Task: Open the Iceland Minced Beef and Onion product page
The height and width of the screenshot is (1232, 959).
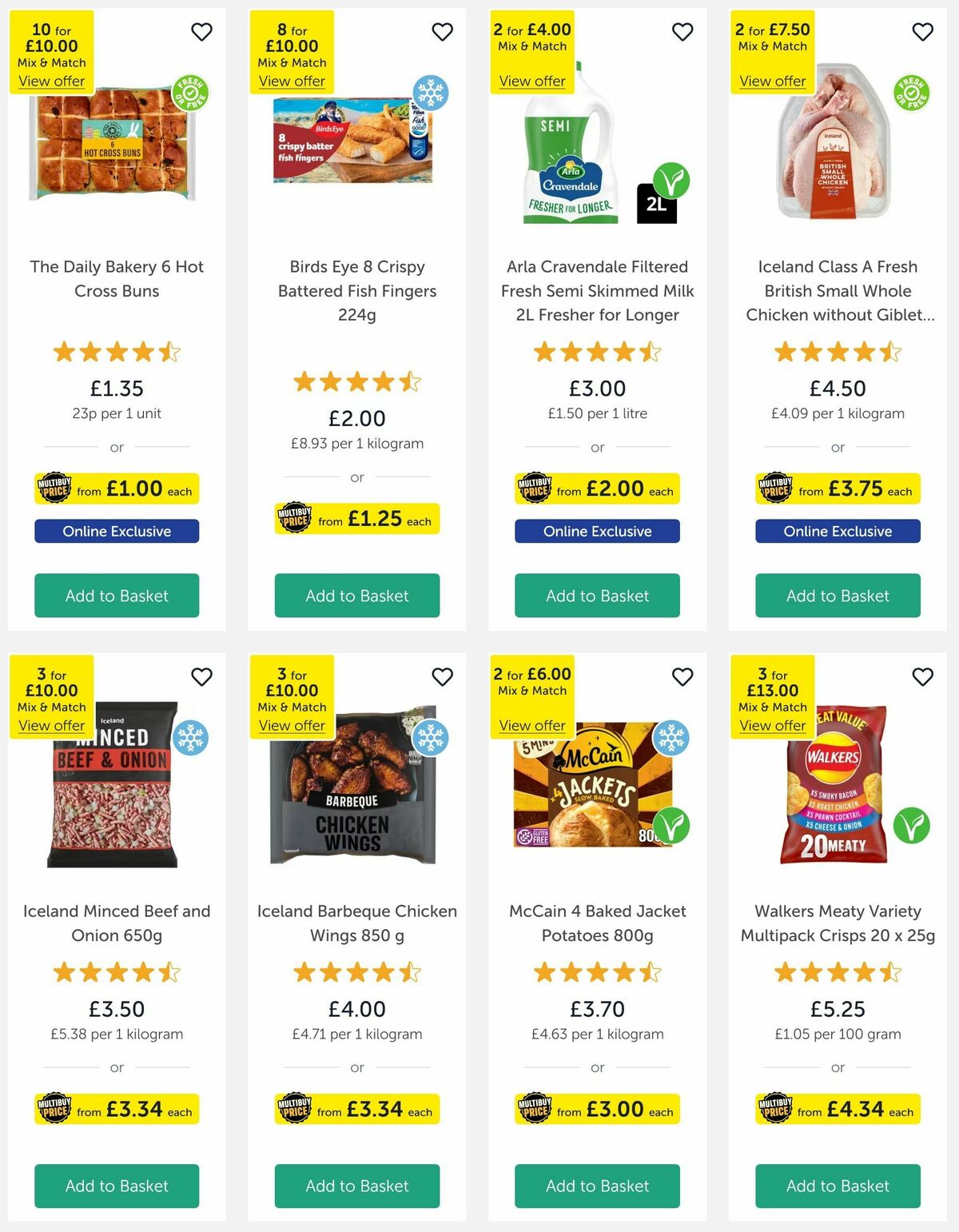Action: click(116, 923)
